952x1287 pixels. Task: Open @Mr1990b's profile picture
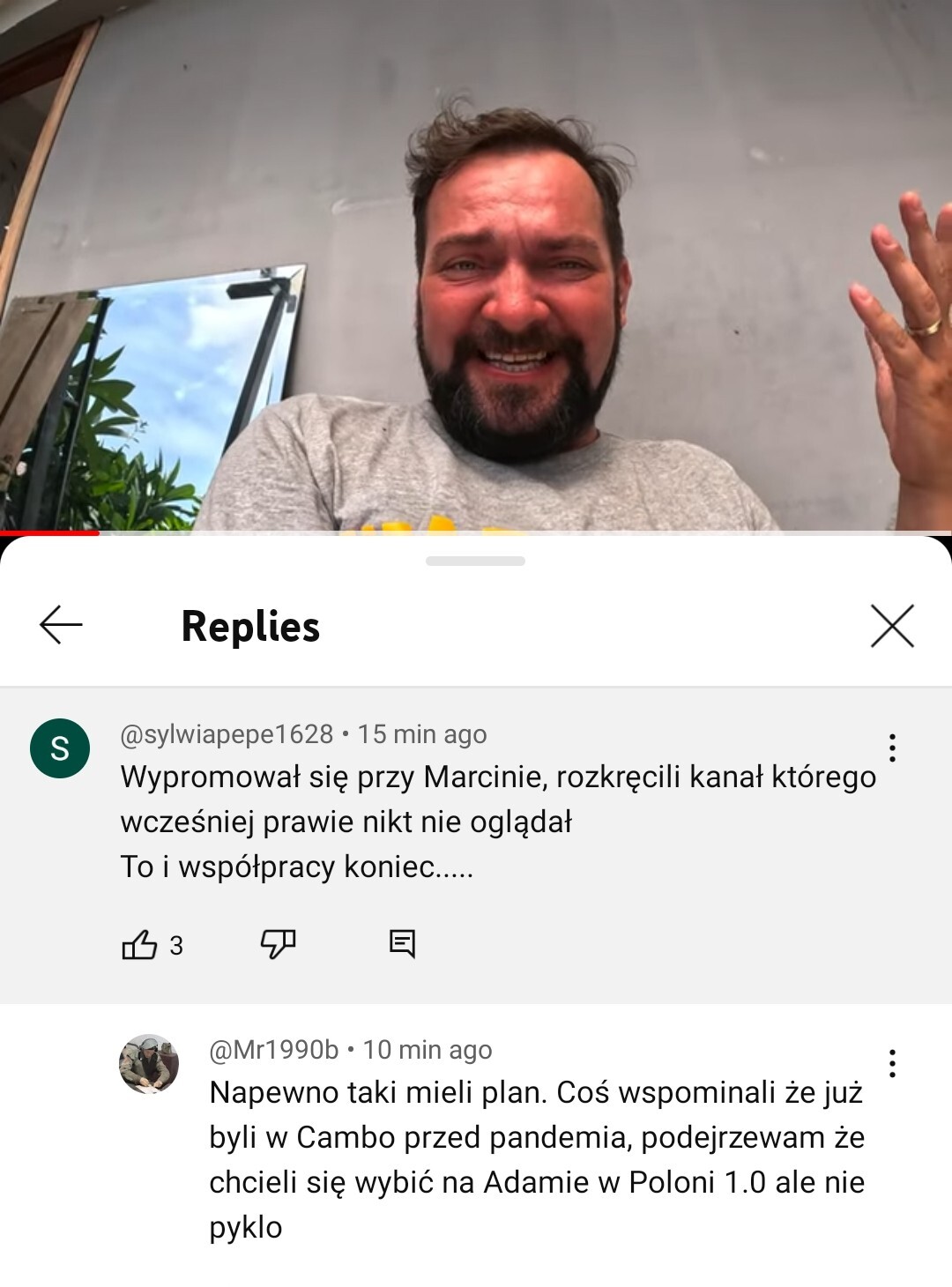coord(149,1064)
